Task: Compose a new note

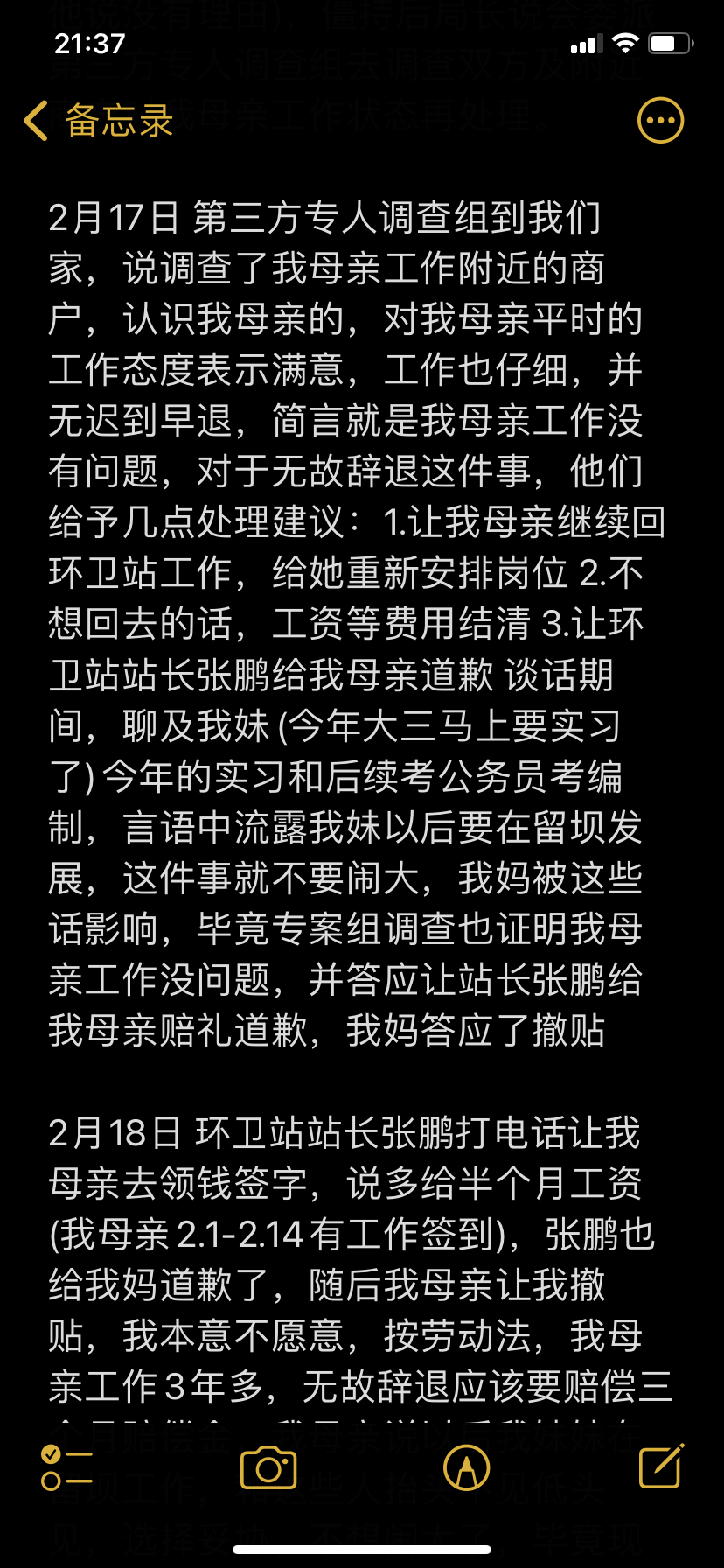Action: click(660, 1466)
